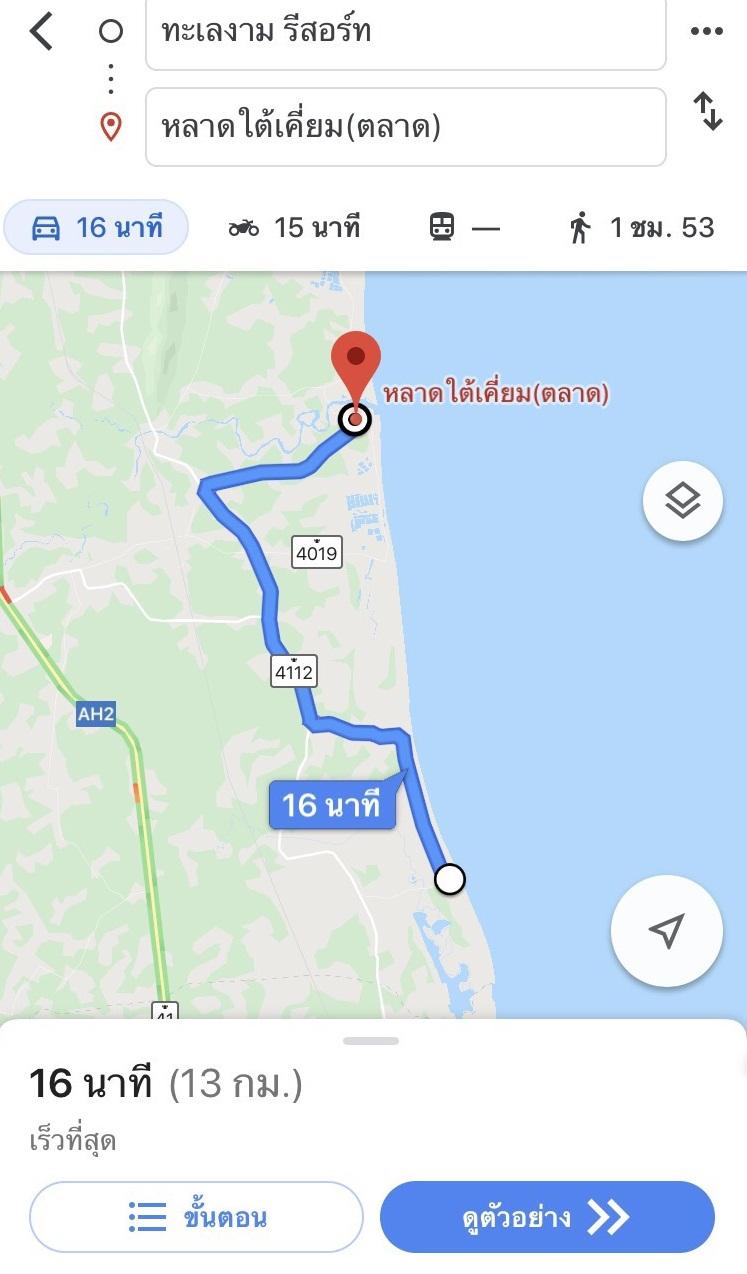Center map on my location arrow
The height and width of the screenshot is (1274, 747).
666,931
